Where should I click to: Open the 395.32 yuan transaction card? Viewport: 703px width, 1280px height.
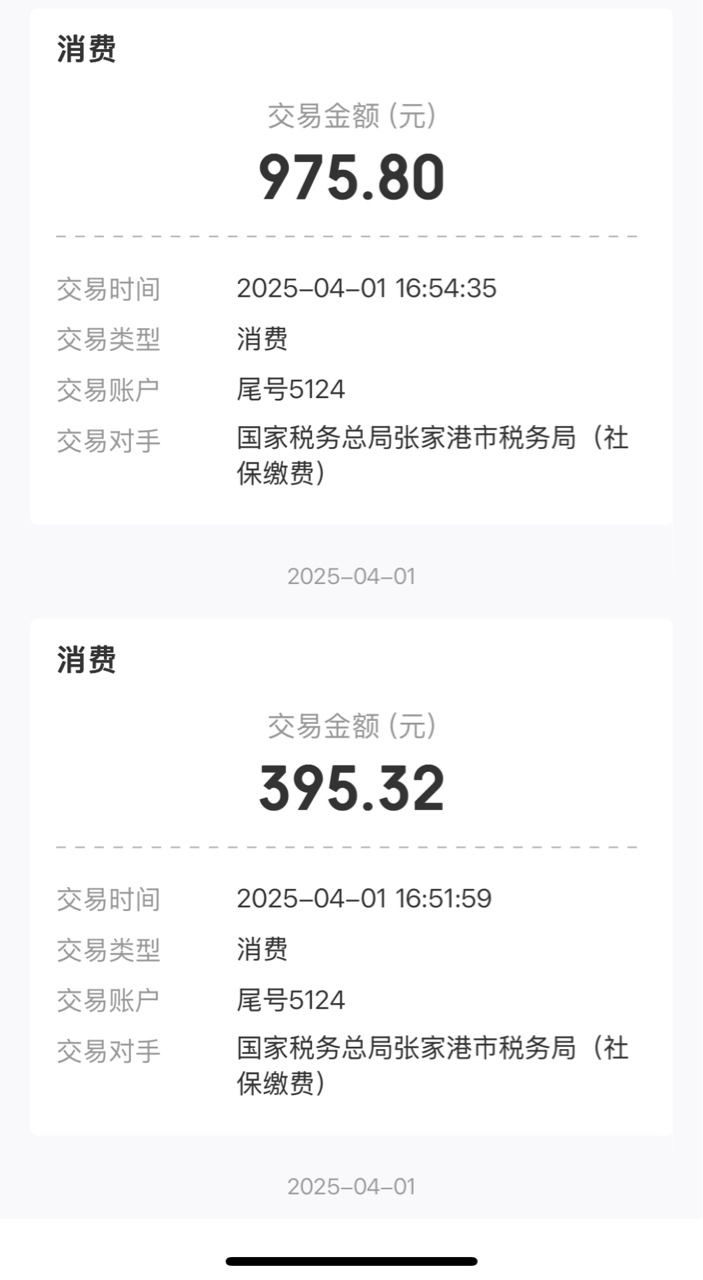(351, 877)
